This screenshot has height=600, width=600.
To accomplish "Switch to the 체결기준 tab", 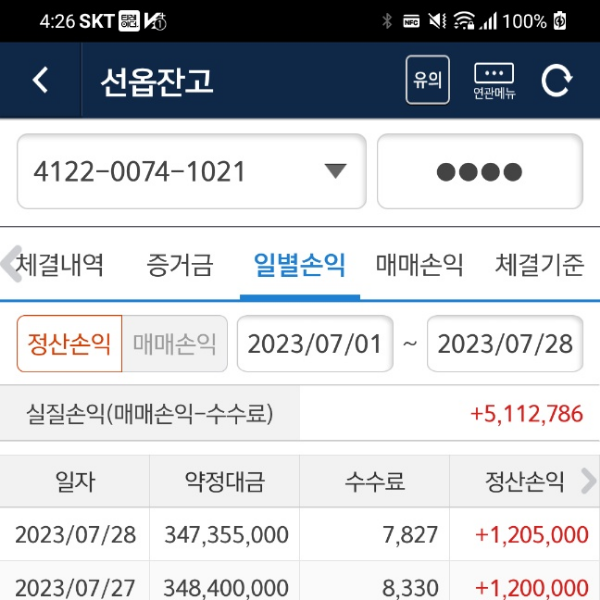I will tap(540, 265).
